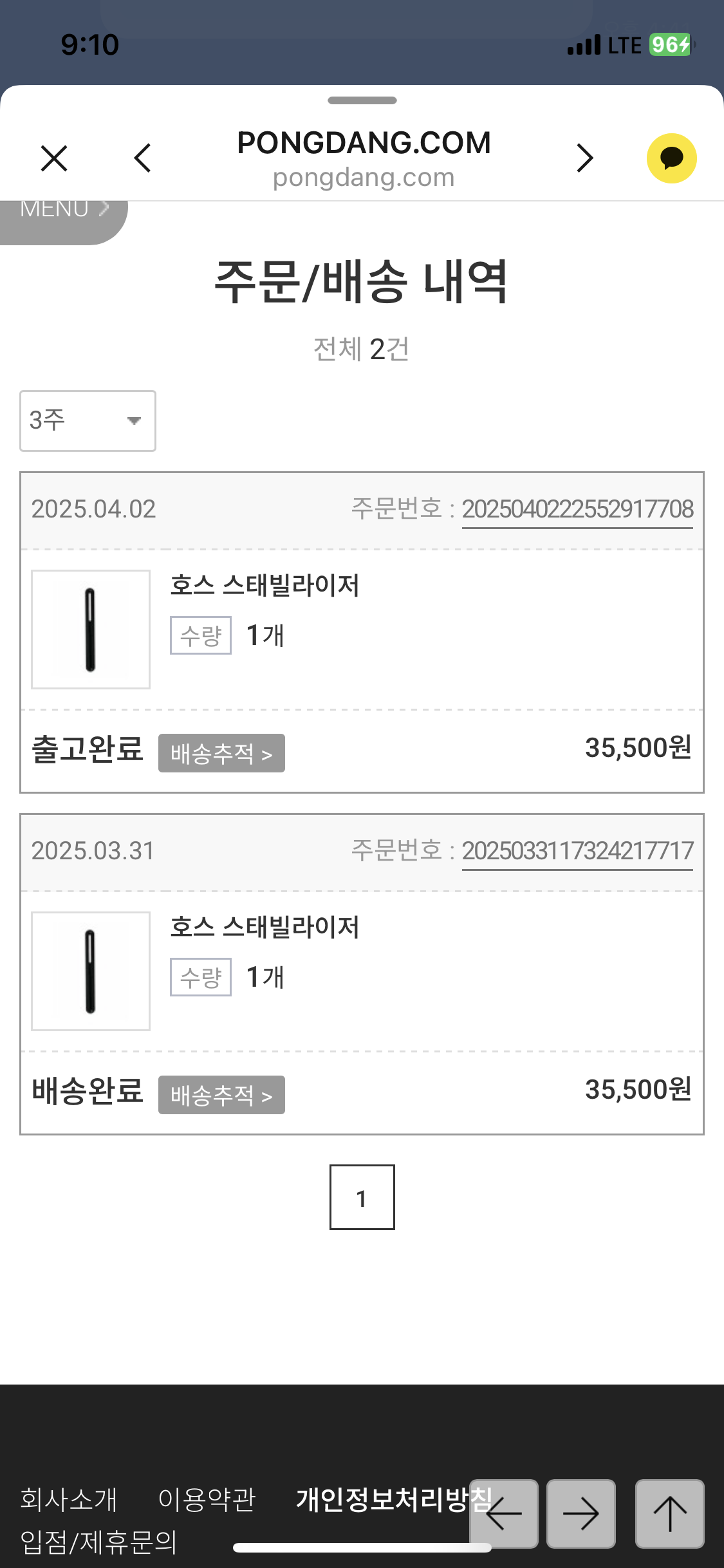Open the 이용약관 footer link
724x1568 pixels.
[x=207, y=1499]
